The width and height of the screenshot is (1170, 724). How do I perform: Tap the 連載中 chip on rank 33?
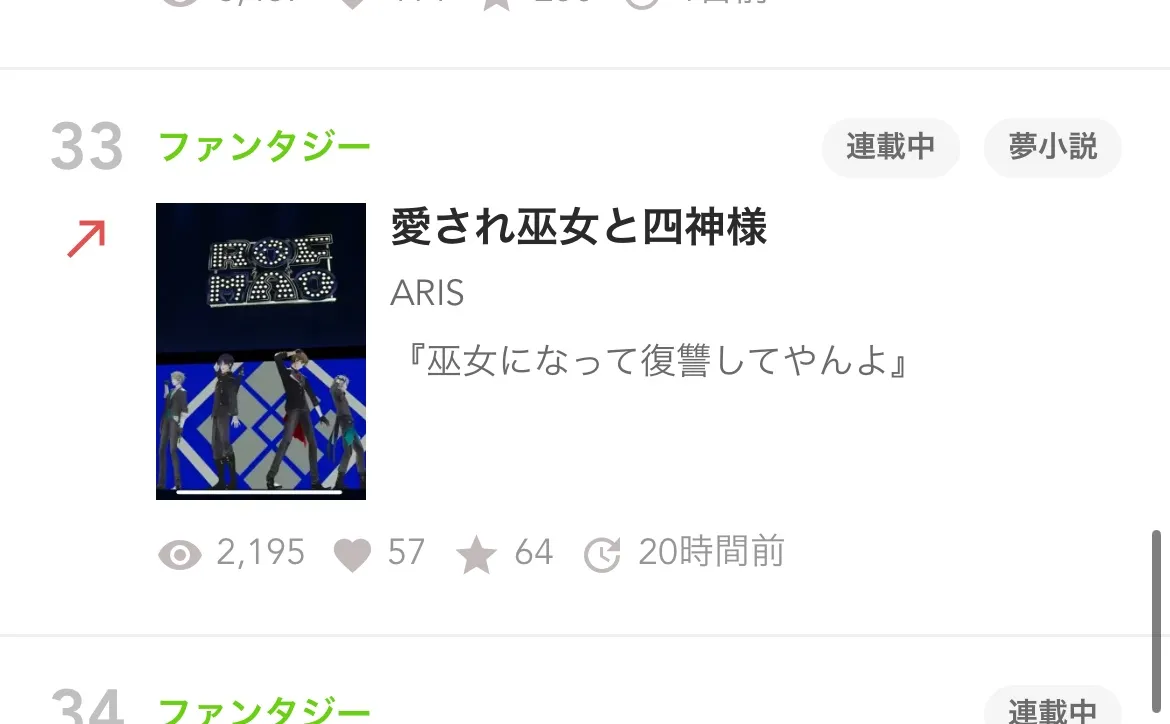890,147
